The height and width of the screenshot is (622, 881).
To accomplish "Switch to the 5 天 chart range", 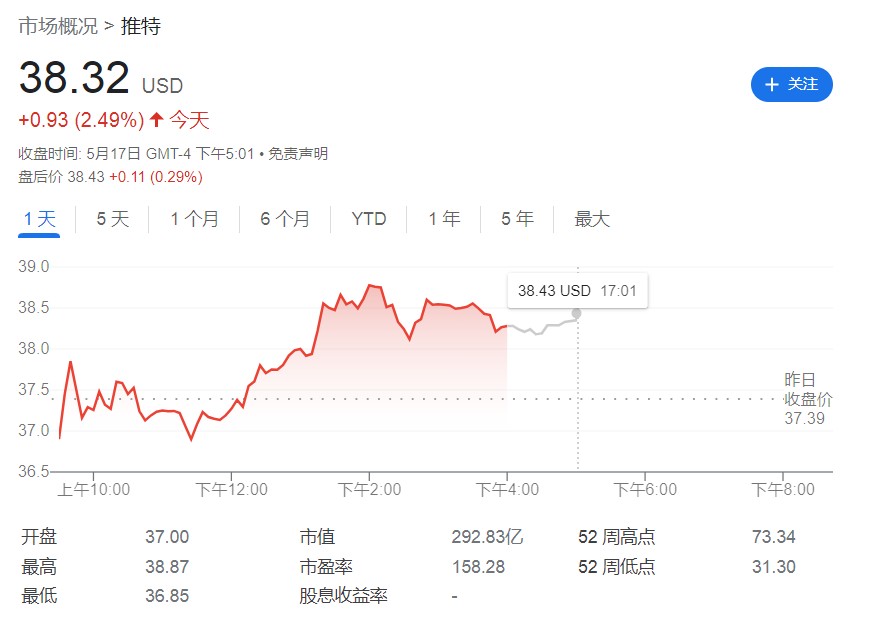I will (x=113, y=219).
